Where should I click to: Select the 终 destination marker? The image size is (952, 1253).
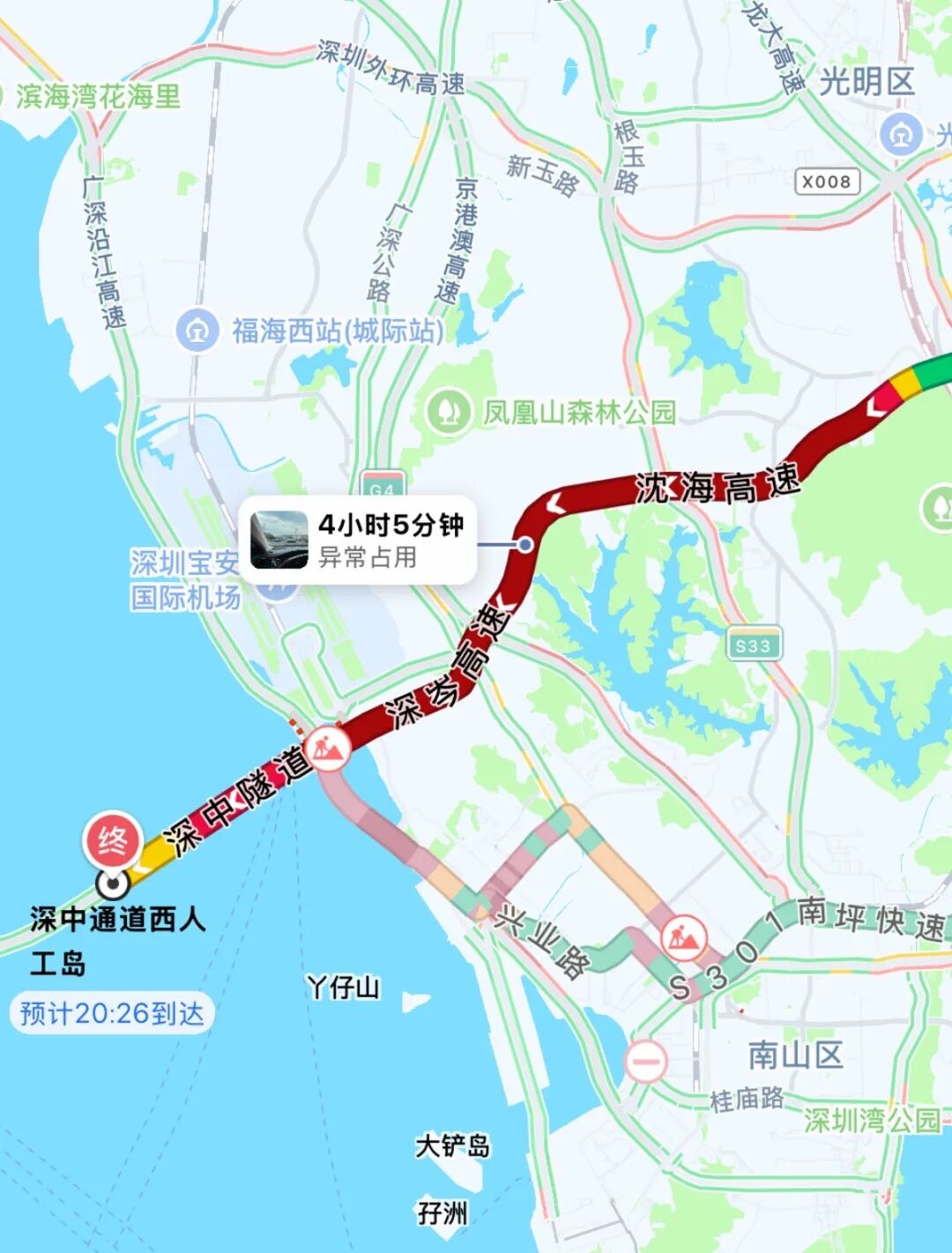(x=112, y=841)
